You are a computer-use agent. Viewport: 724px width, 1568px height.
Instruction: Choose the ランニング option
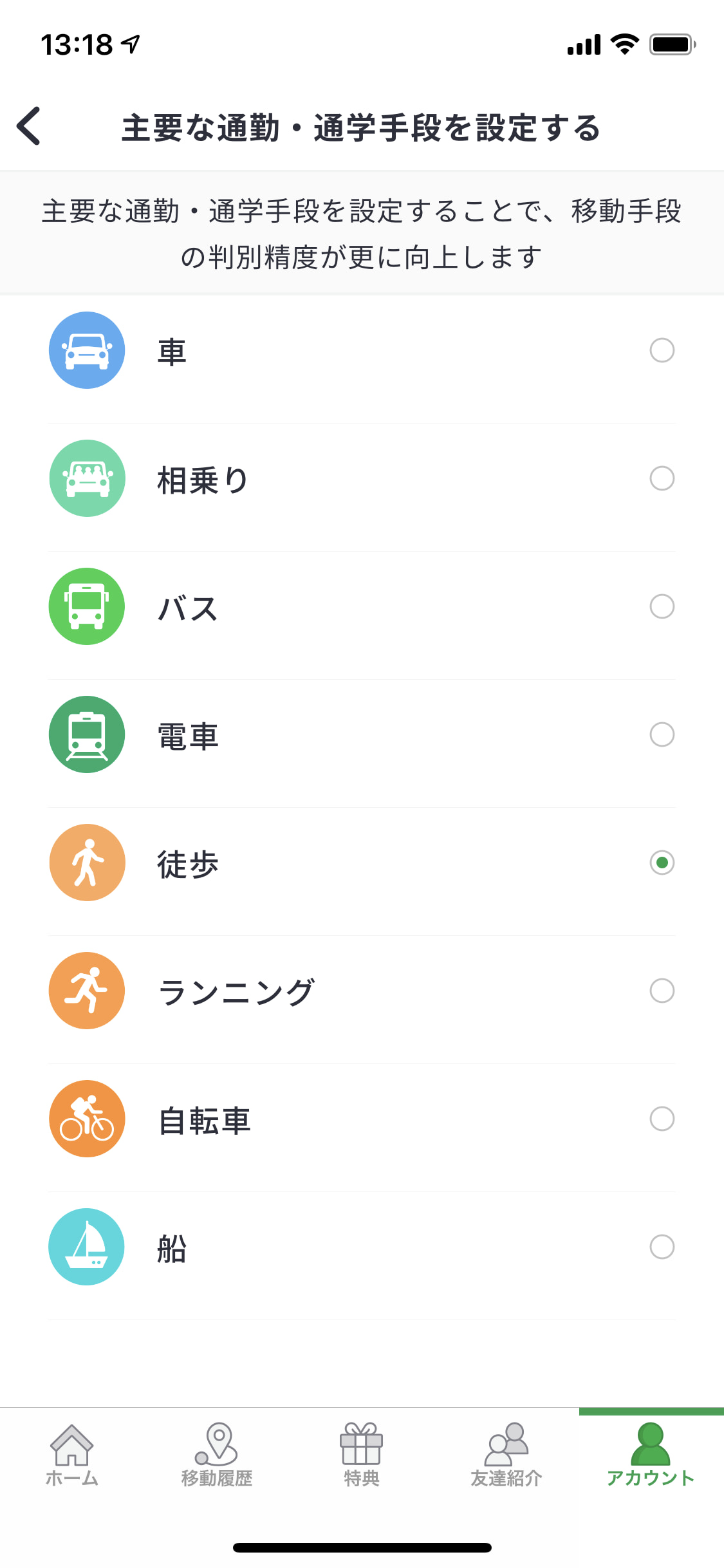tap(362, 991)
